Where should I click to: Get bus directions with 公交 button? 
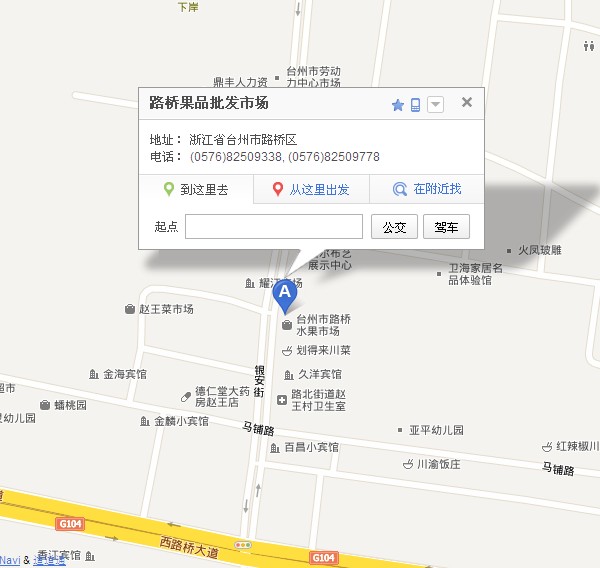(394, 227)
